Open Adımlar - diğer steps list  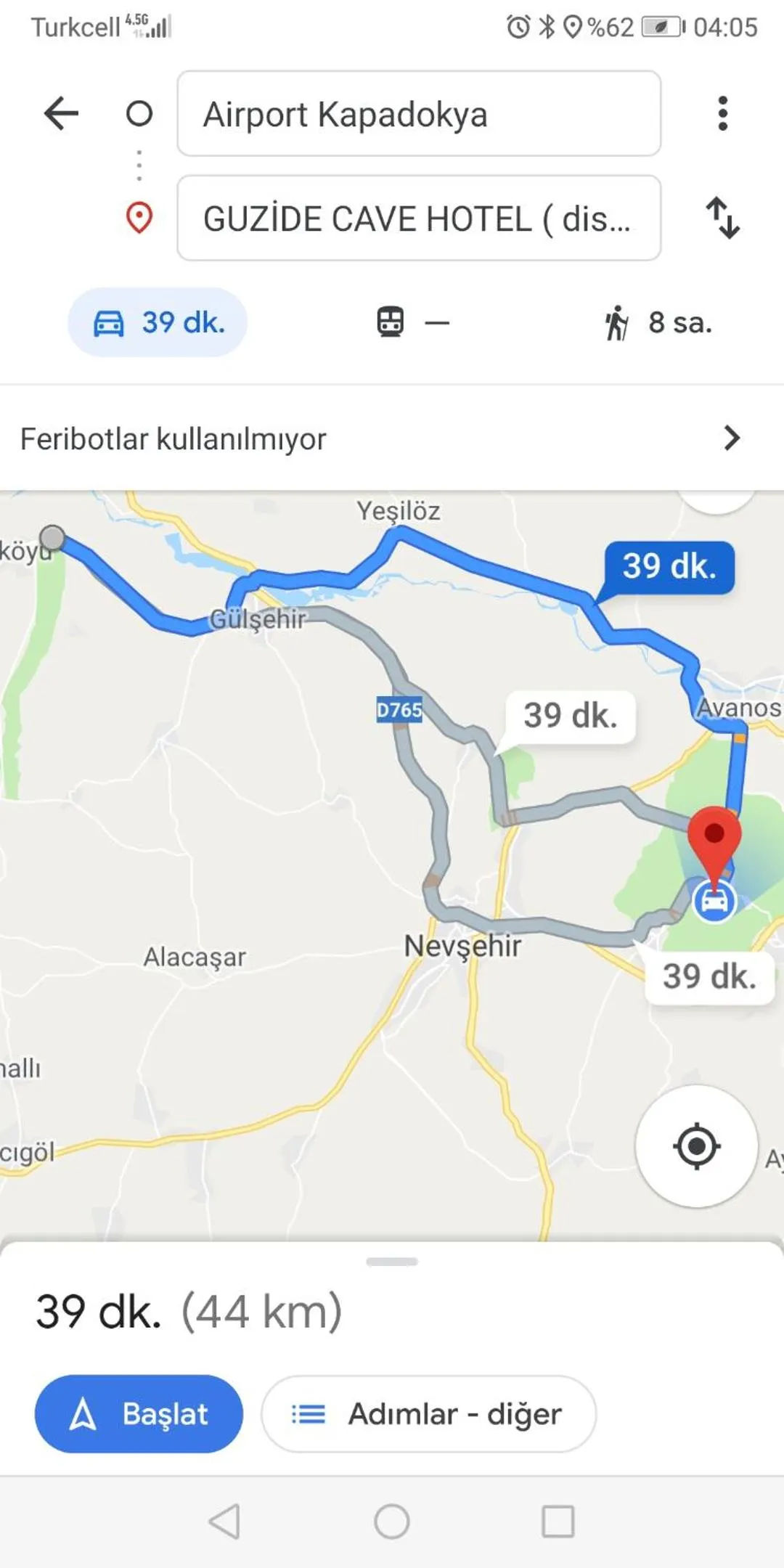pos(428,1413)
